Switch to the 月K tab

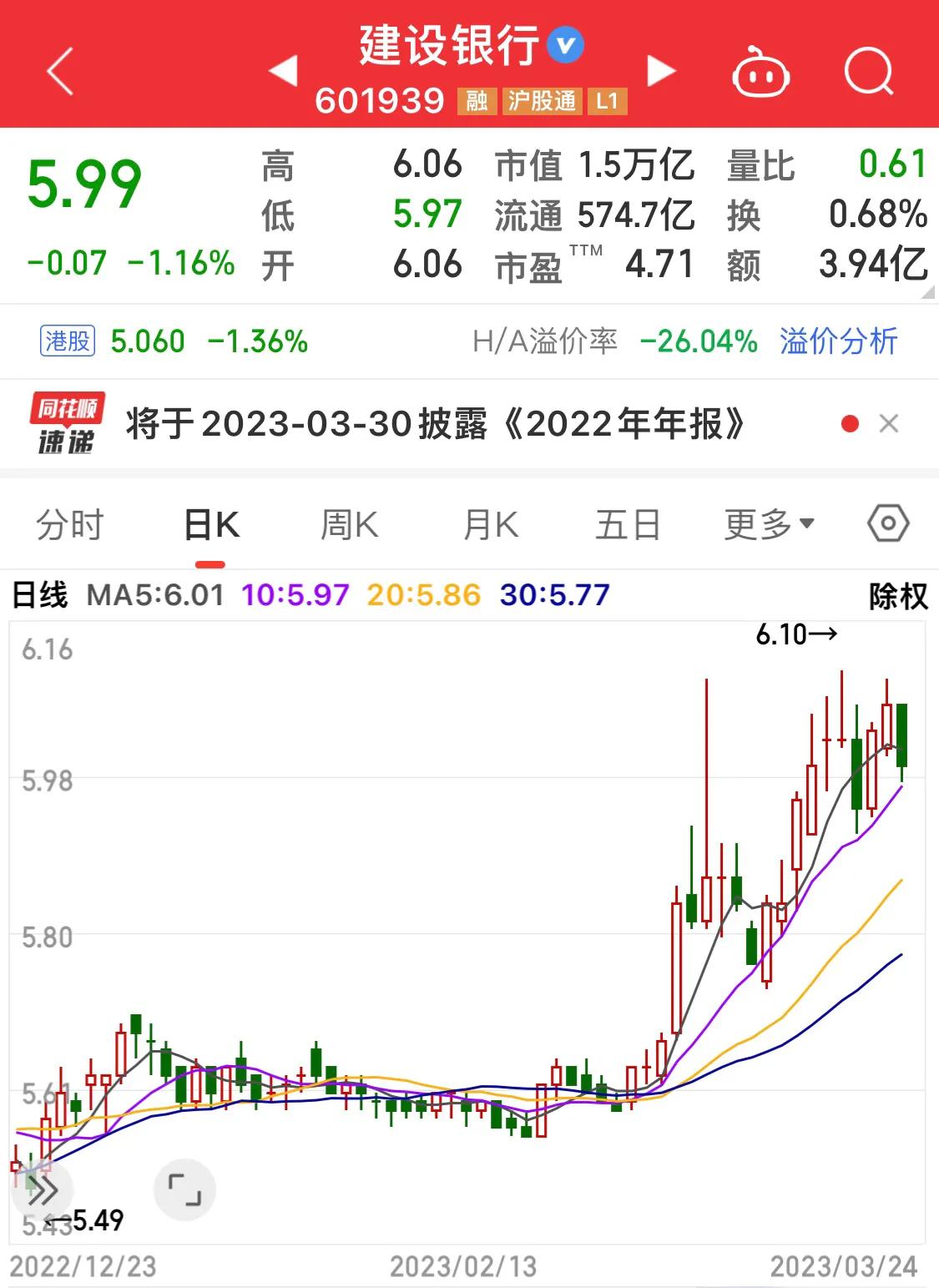tap(489, 523)
